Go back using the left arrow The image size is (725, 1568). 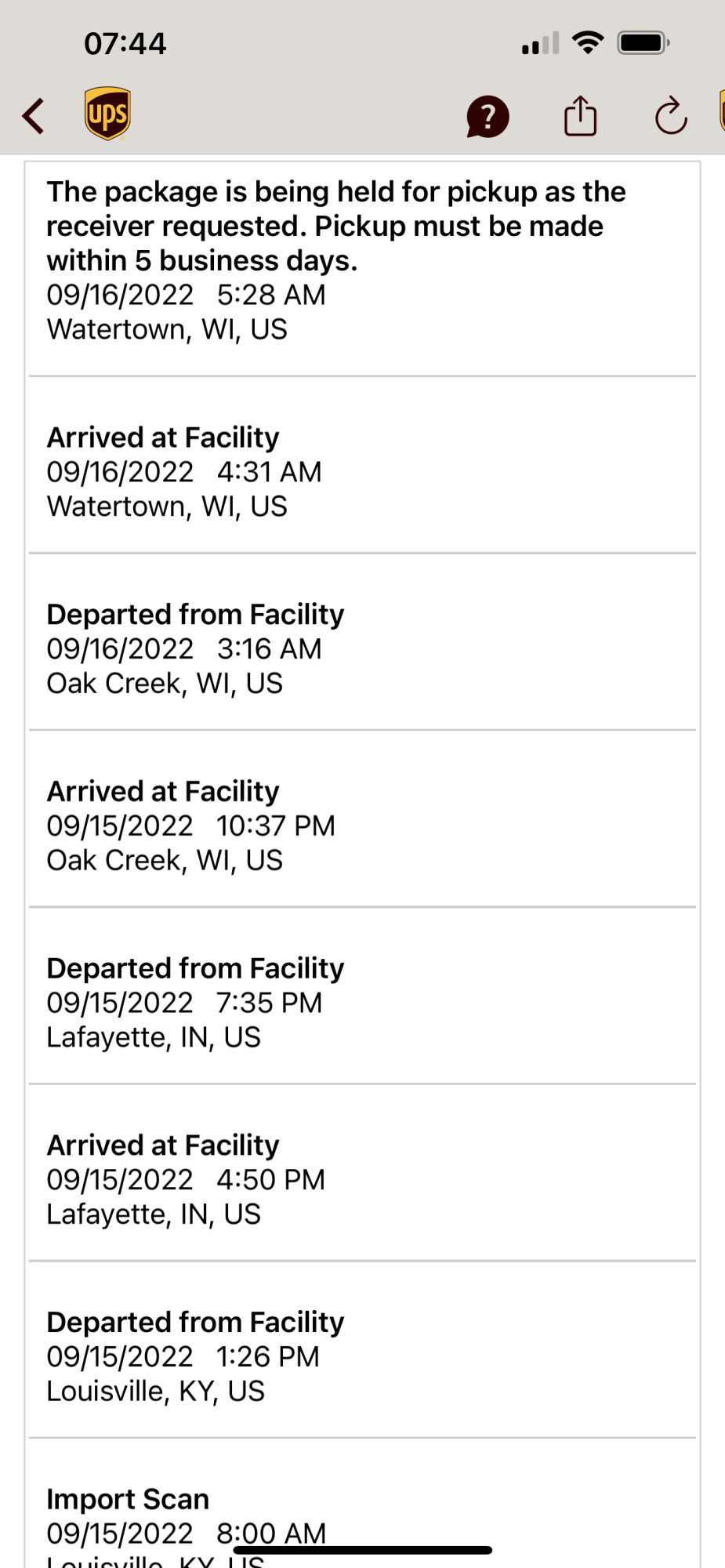pos(34,116)
